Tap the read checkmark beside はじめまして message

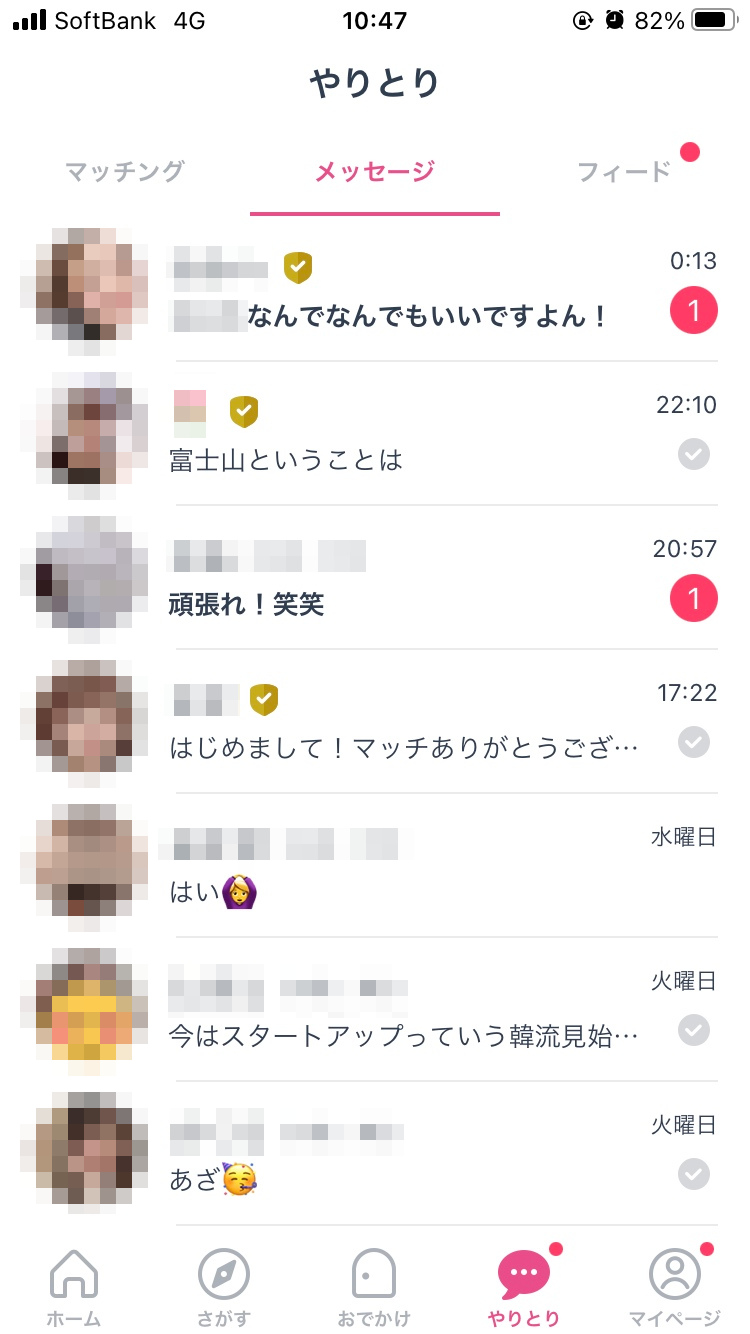(x=694, y=742)
